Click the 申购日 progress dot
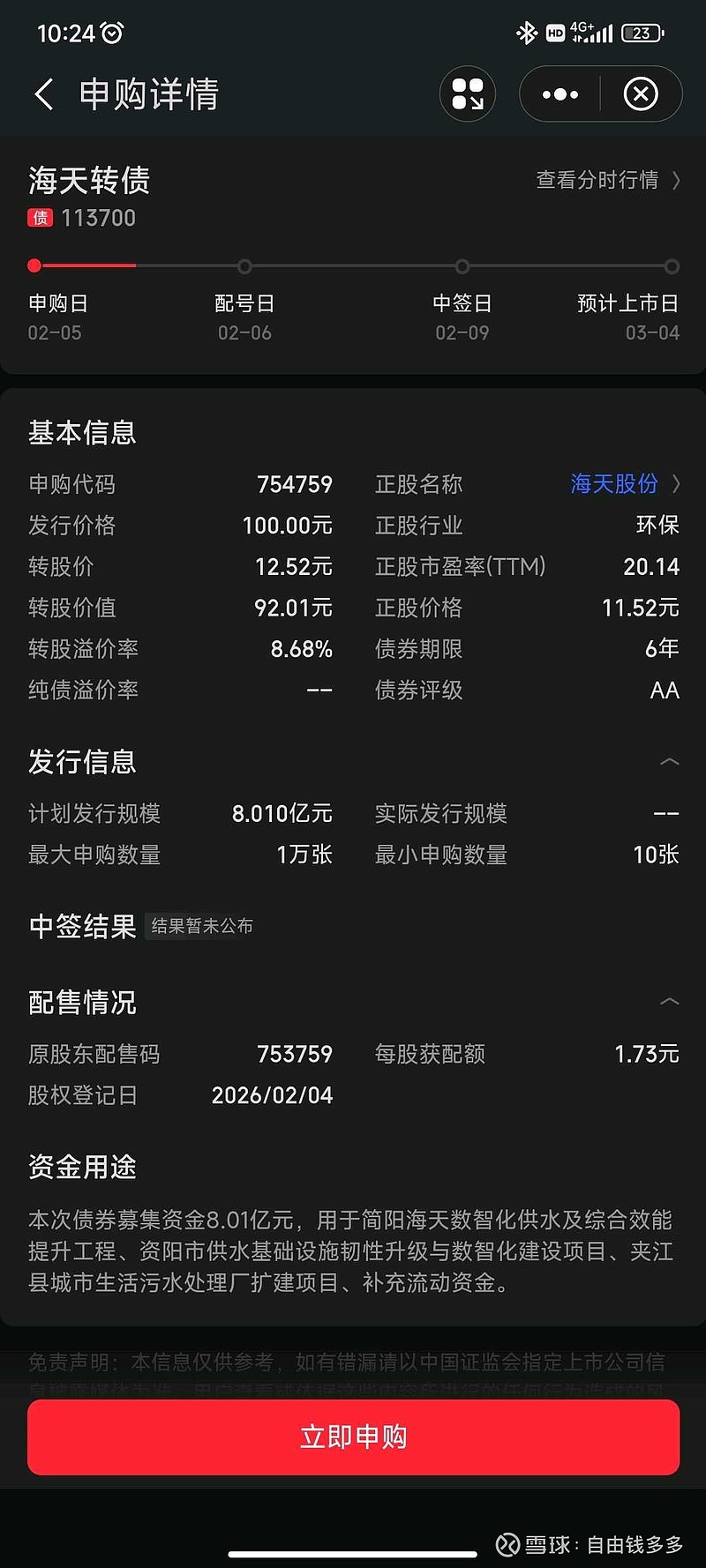 point(34,265)
